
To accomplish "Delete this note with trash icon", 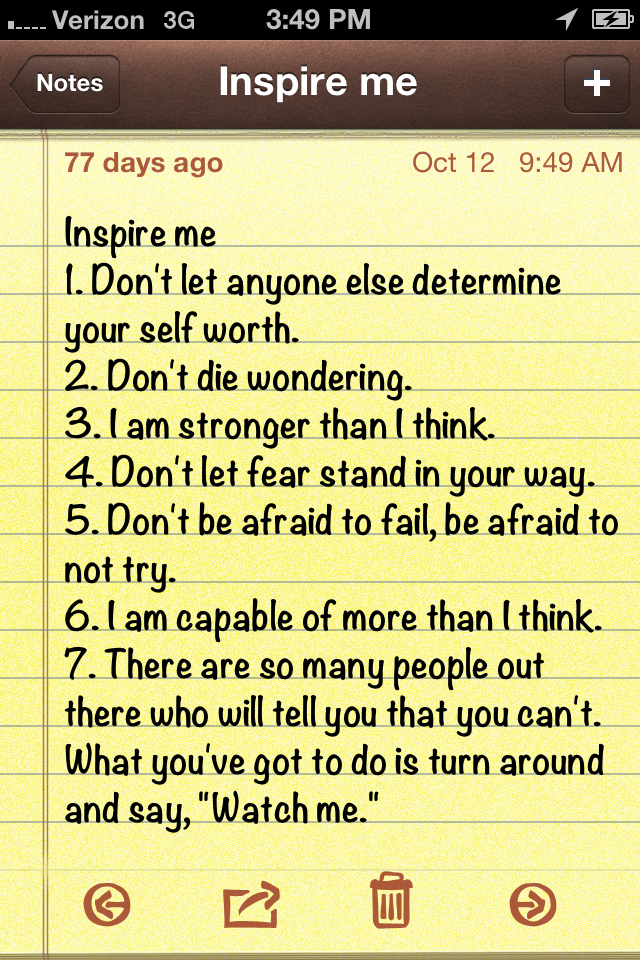I will coord(390,902).
